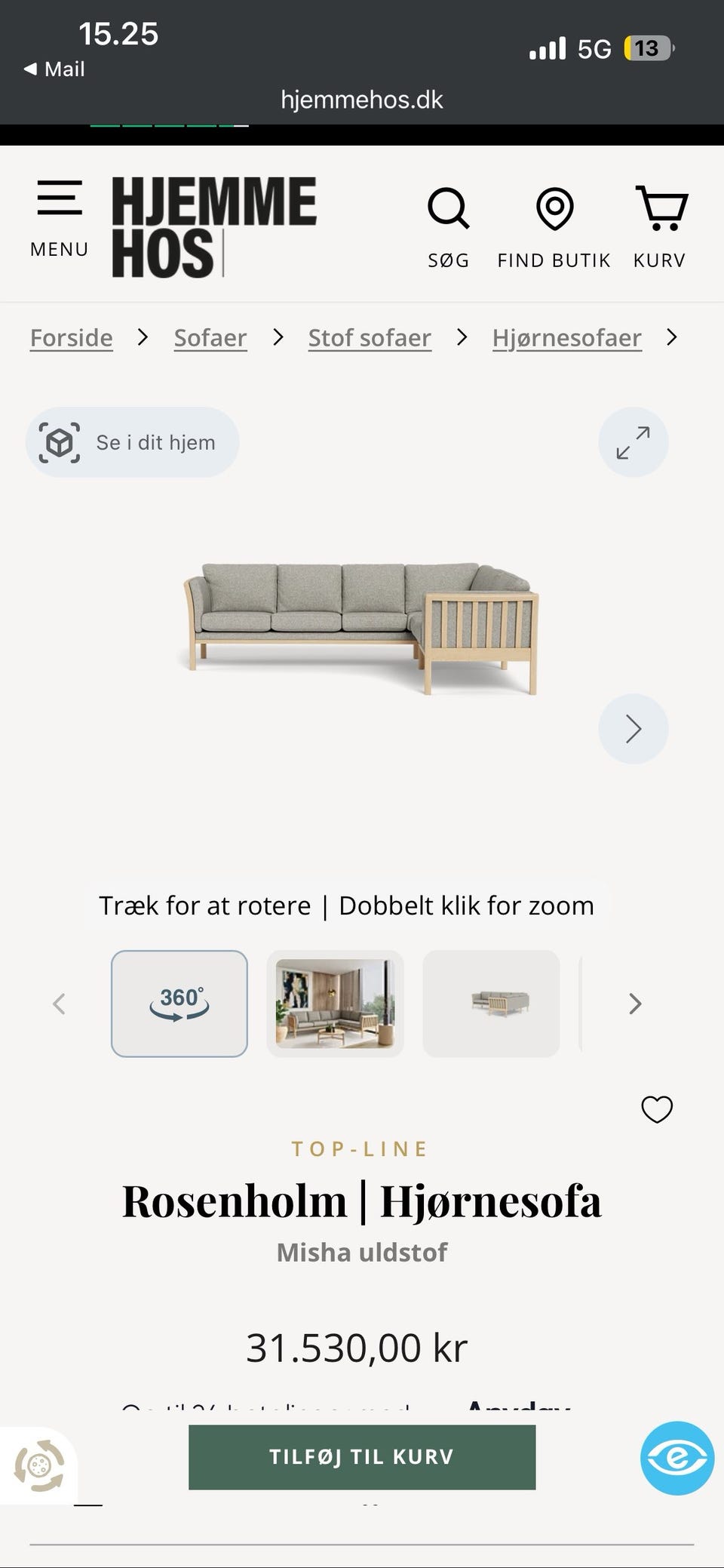Open the Stof sofaer breadcrumb
Screen dimensions: 724x1568
coord(369,337)
